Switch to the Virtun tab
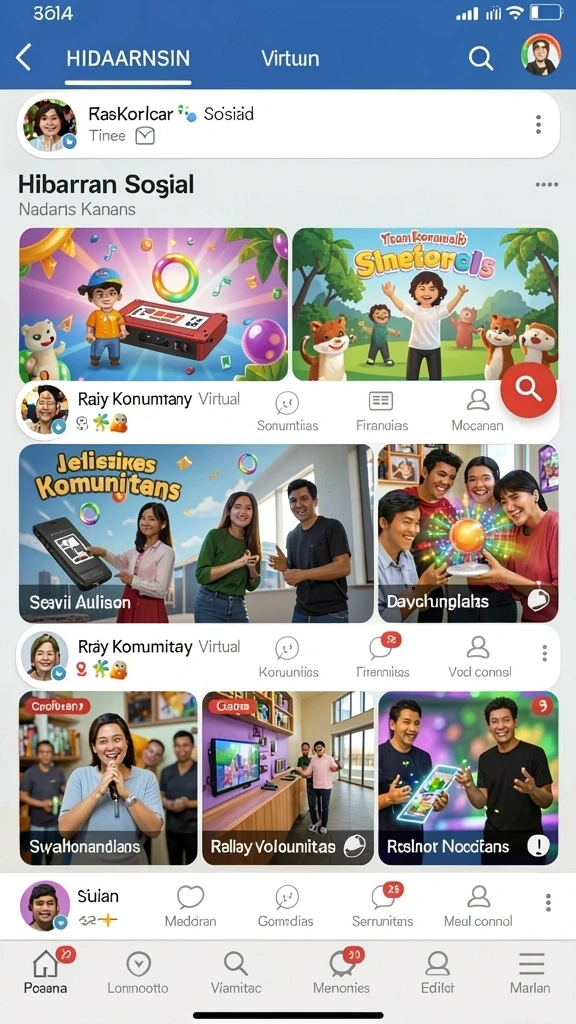 (290, 59)
